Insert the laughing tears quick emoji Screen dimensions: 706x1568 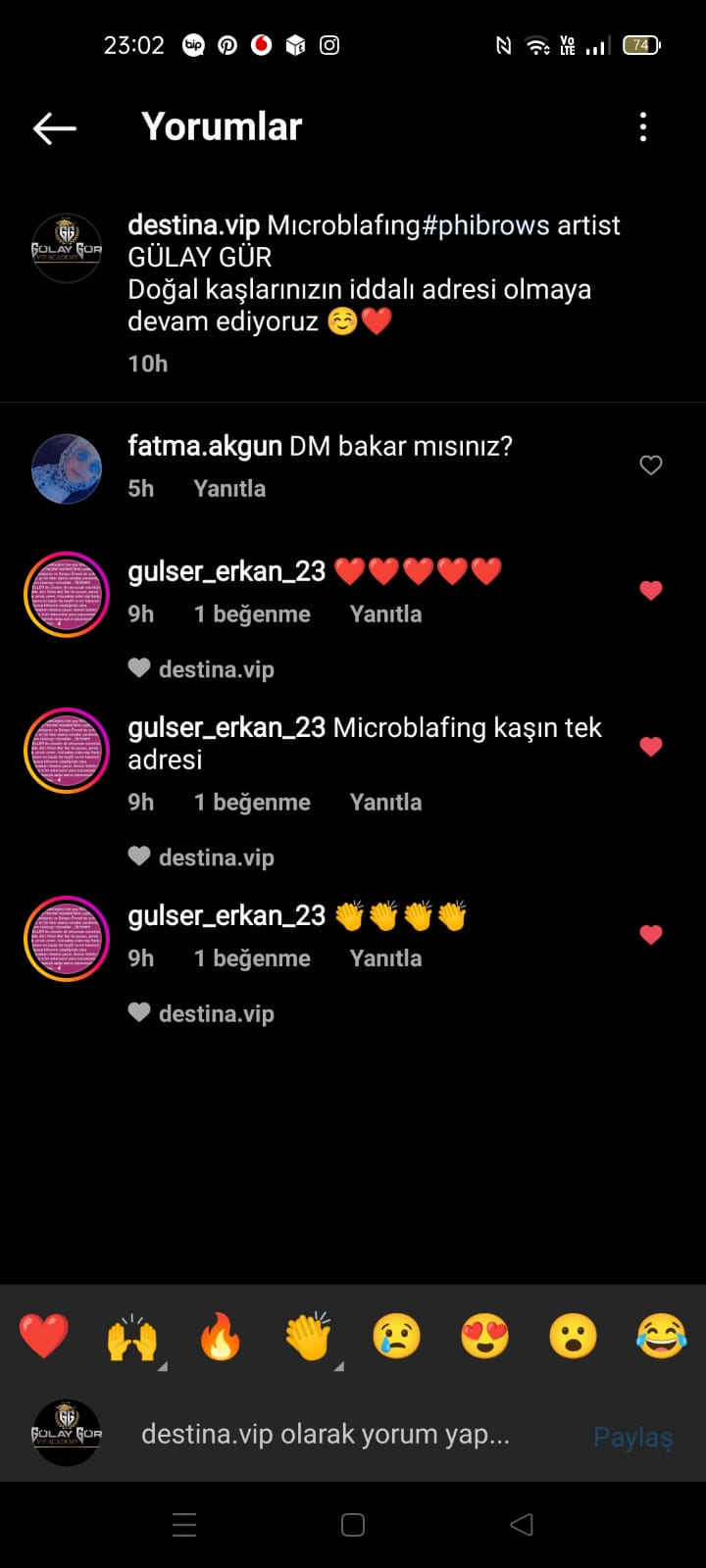point(662,1337)
